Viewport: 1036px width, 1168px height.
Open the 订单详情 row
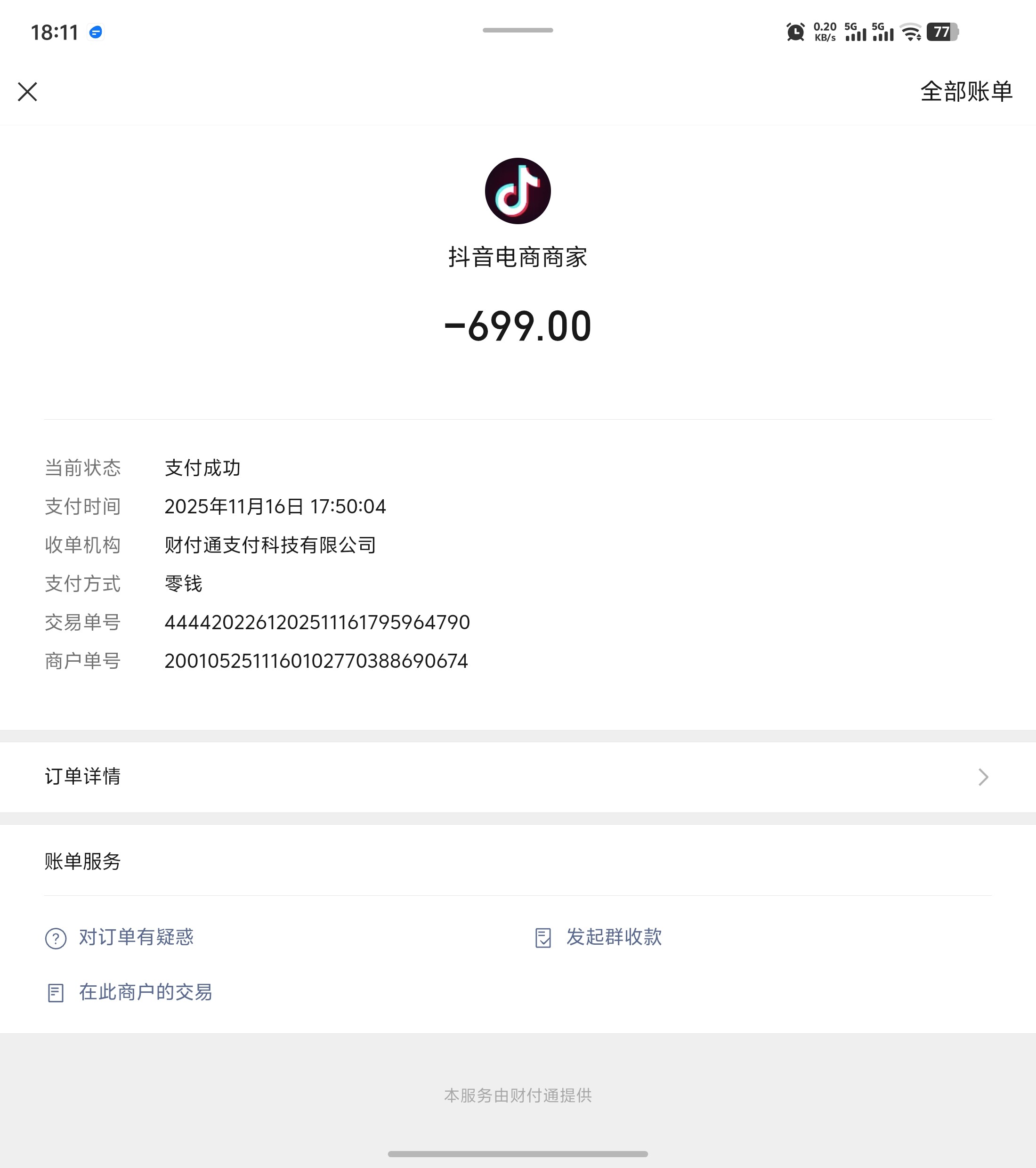point(518,777)
